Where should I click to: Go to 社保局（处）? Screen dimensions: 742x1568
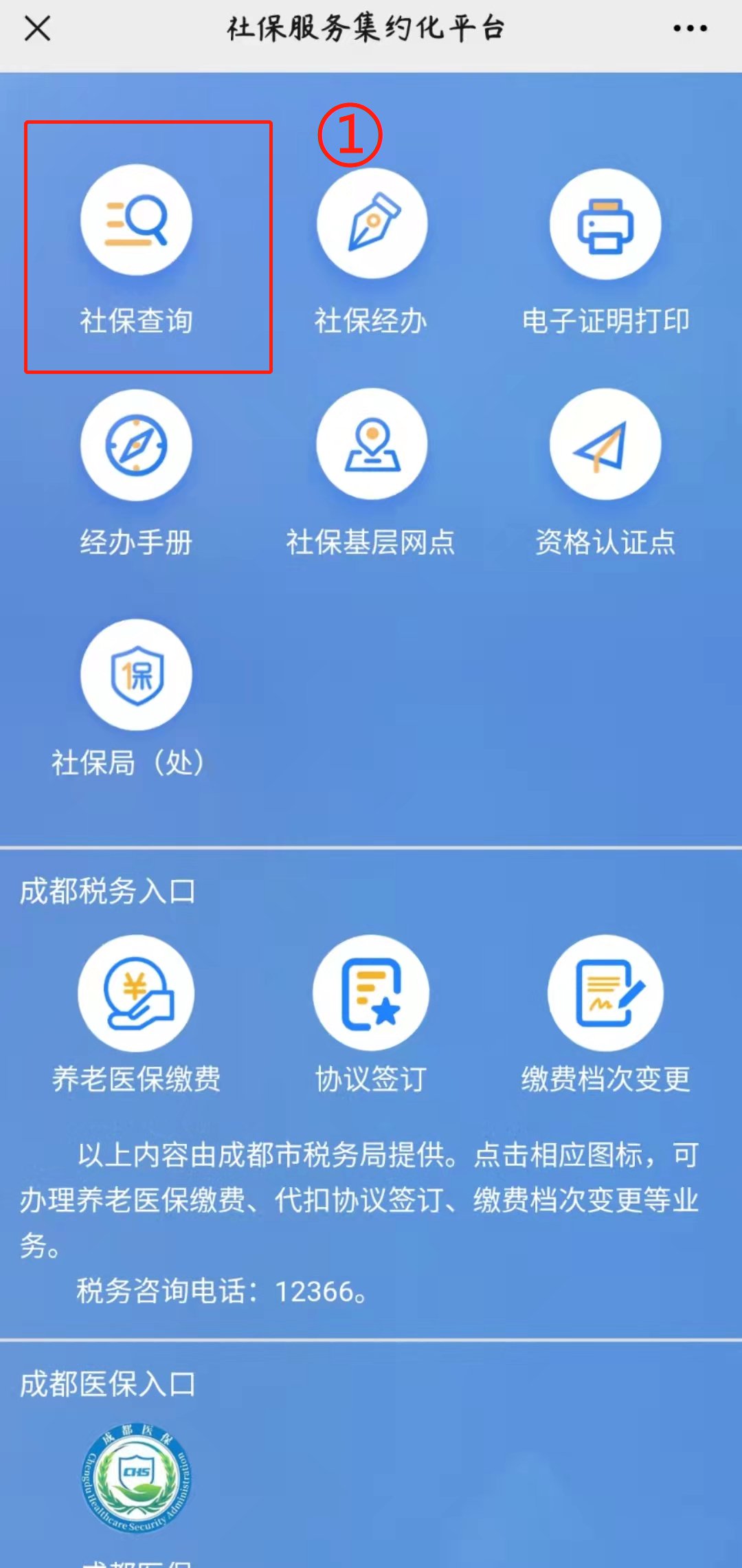[136, 675]
